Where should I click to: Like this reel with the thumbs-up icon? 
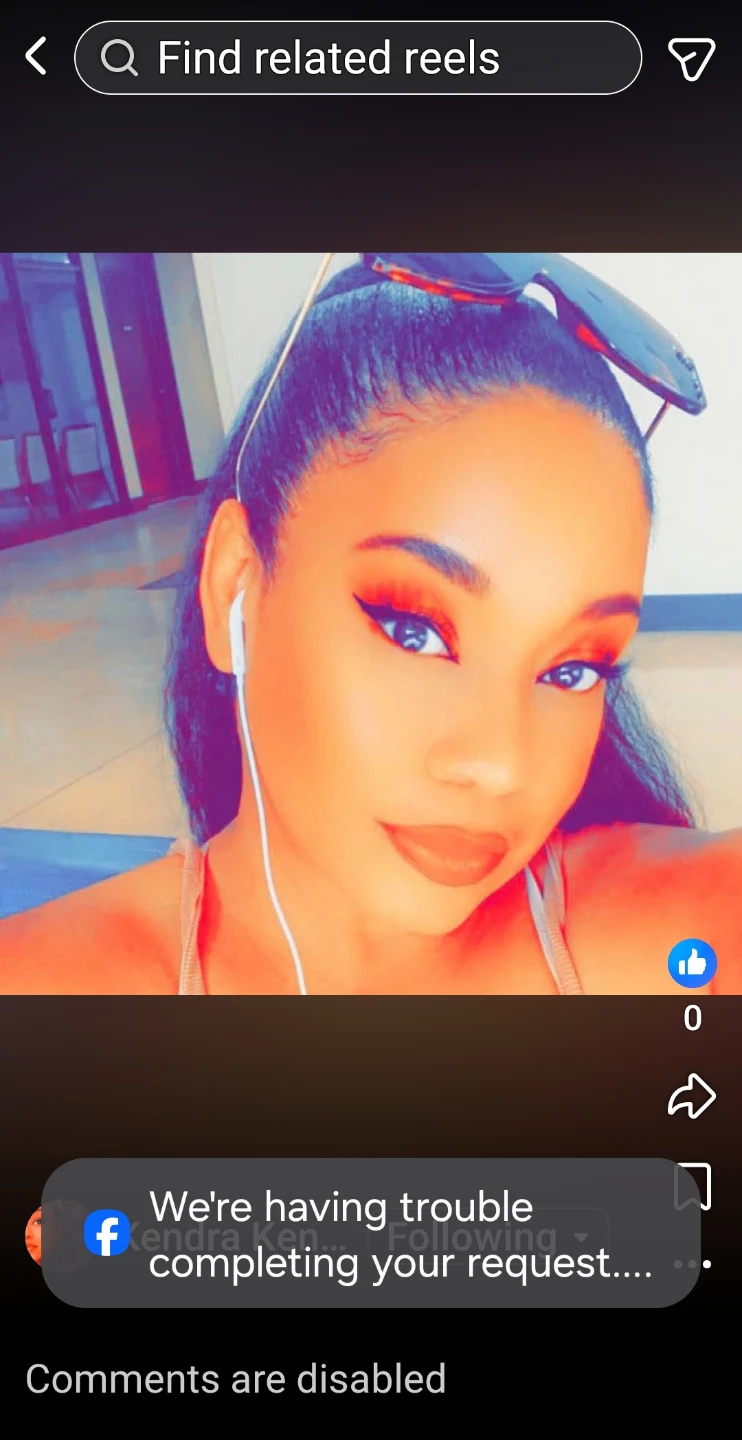coord(692,964)
